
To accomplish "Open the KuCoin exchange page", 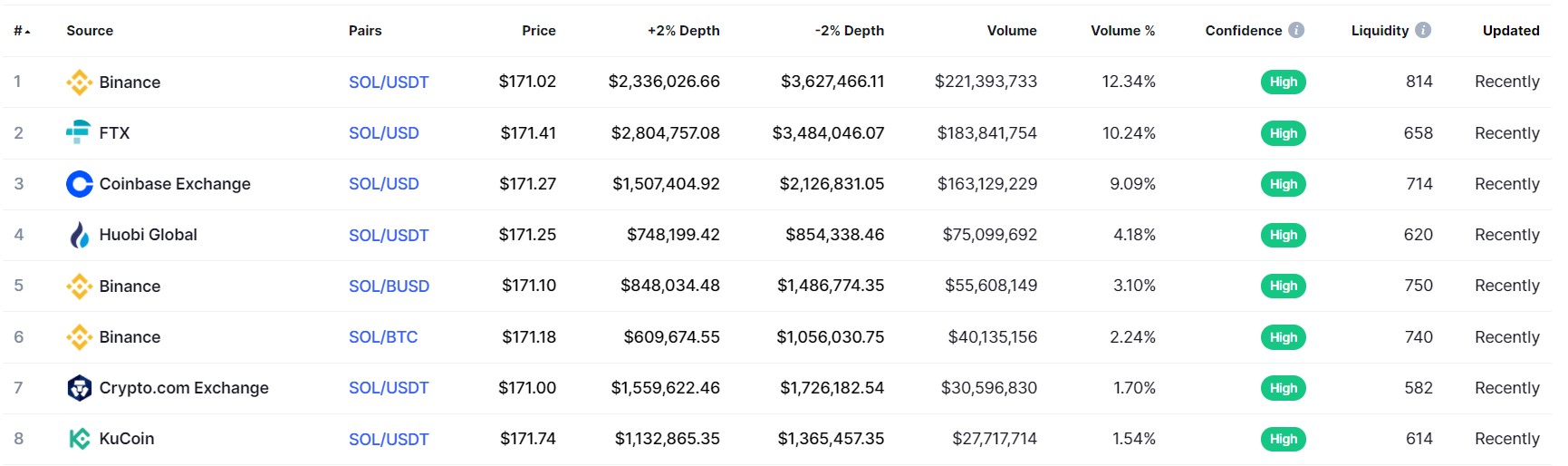I will coord(126,439).
